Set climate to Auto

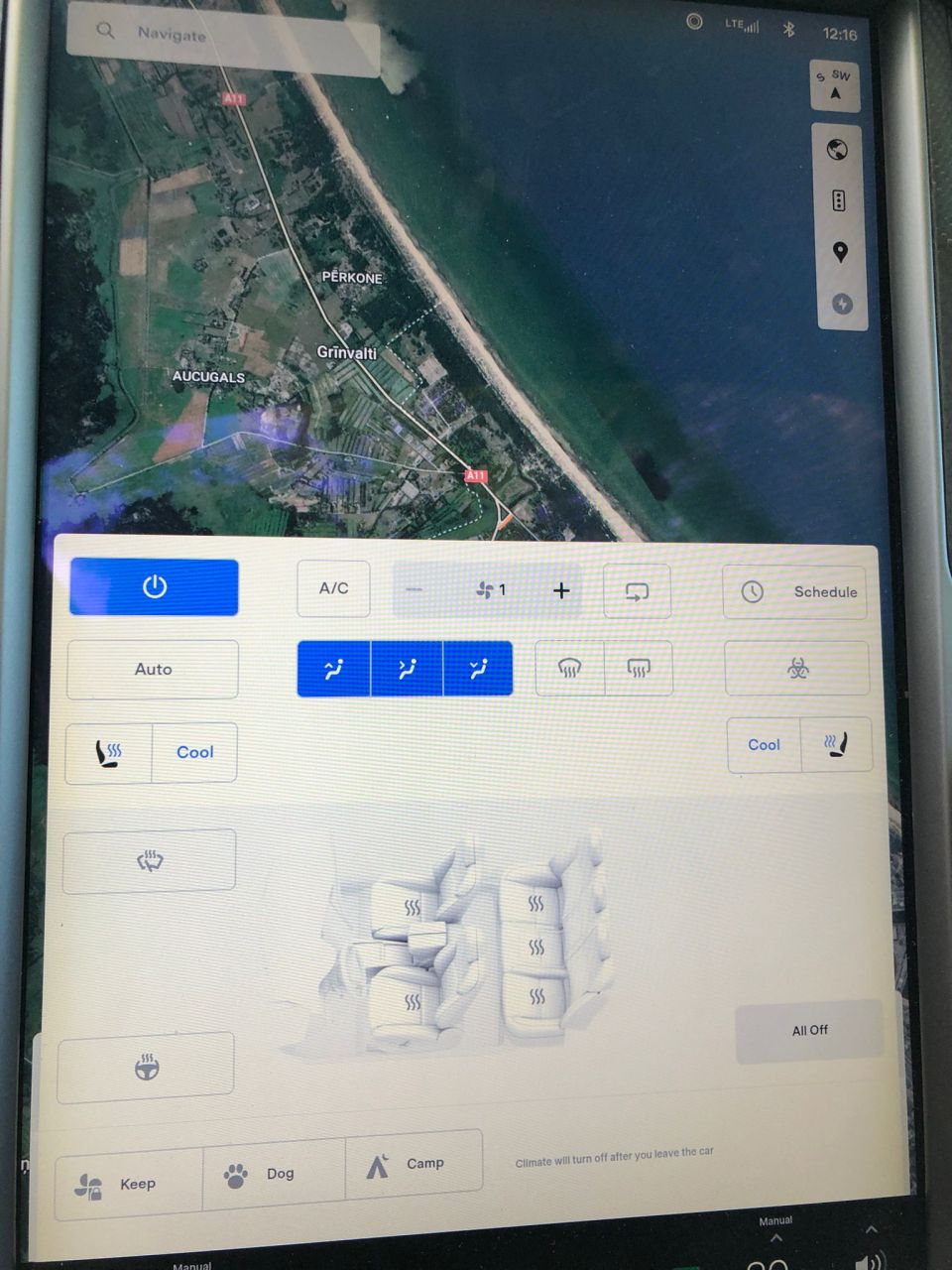153,670
